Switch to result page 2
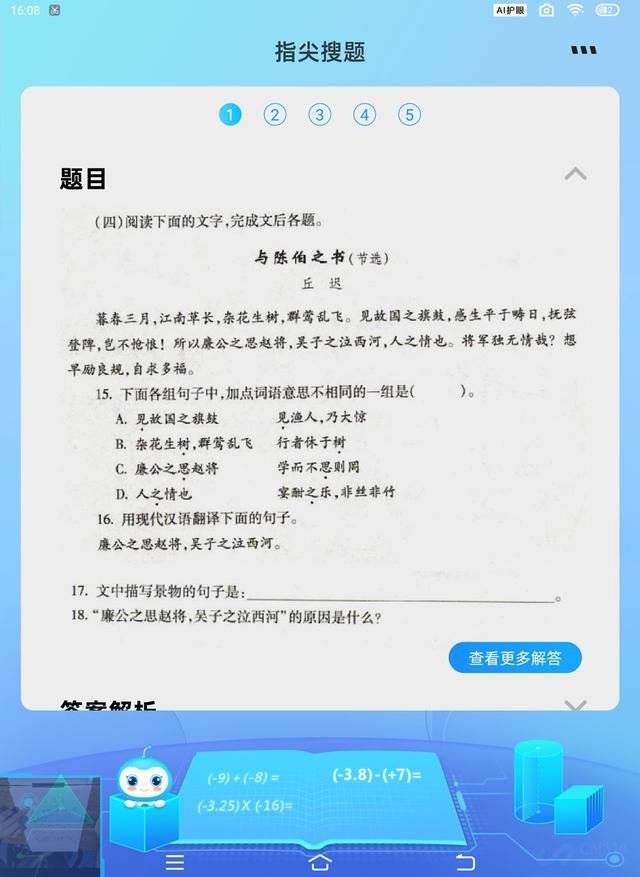 (x=275, y=114)
